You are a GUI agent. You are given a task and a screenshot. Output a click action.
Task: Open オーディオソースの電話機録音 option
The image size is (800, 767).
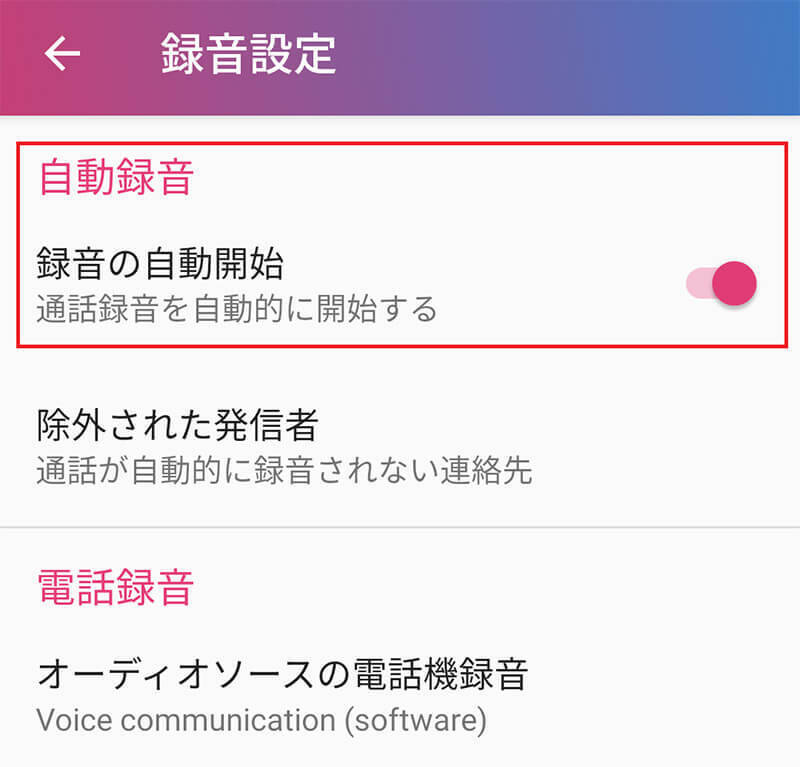click(282, 694)
